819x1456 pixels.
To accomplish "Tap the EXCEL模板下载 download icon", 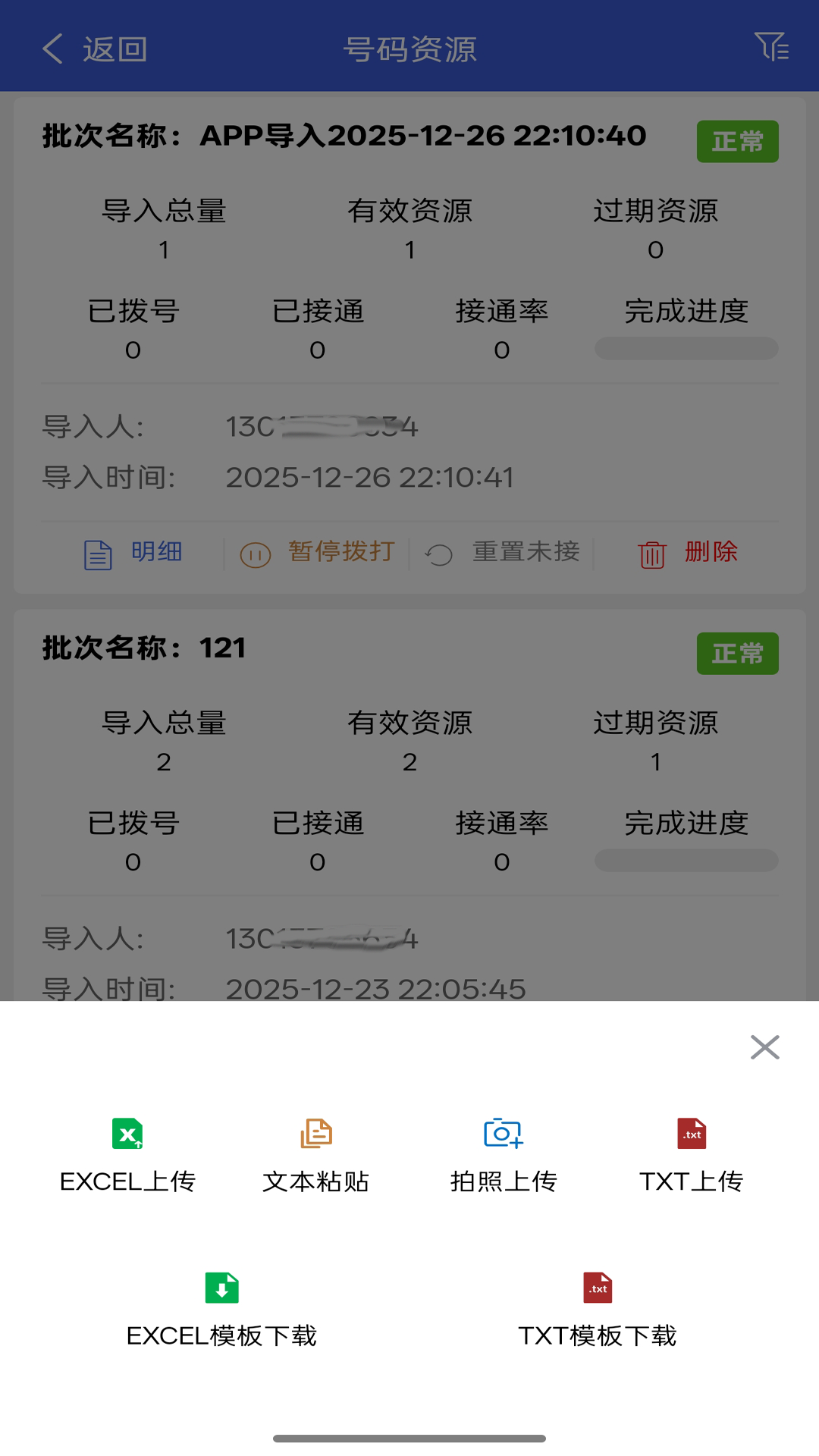I will [222, 1288].
